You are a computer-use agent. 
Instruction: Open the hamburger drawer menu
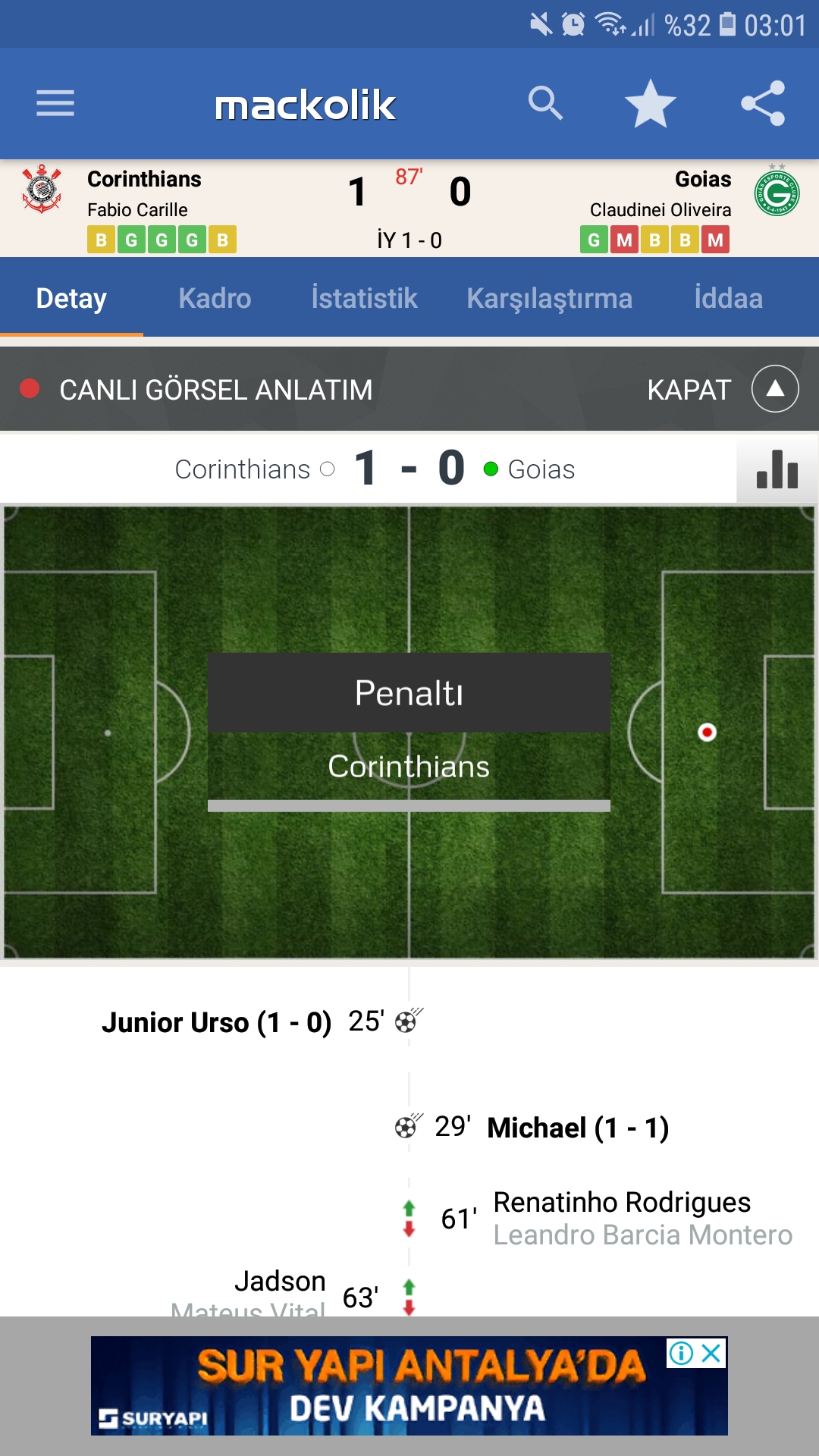coord(55,103)
